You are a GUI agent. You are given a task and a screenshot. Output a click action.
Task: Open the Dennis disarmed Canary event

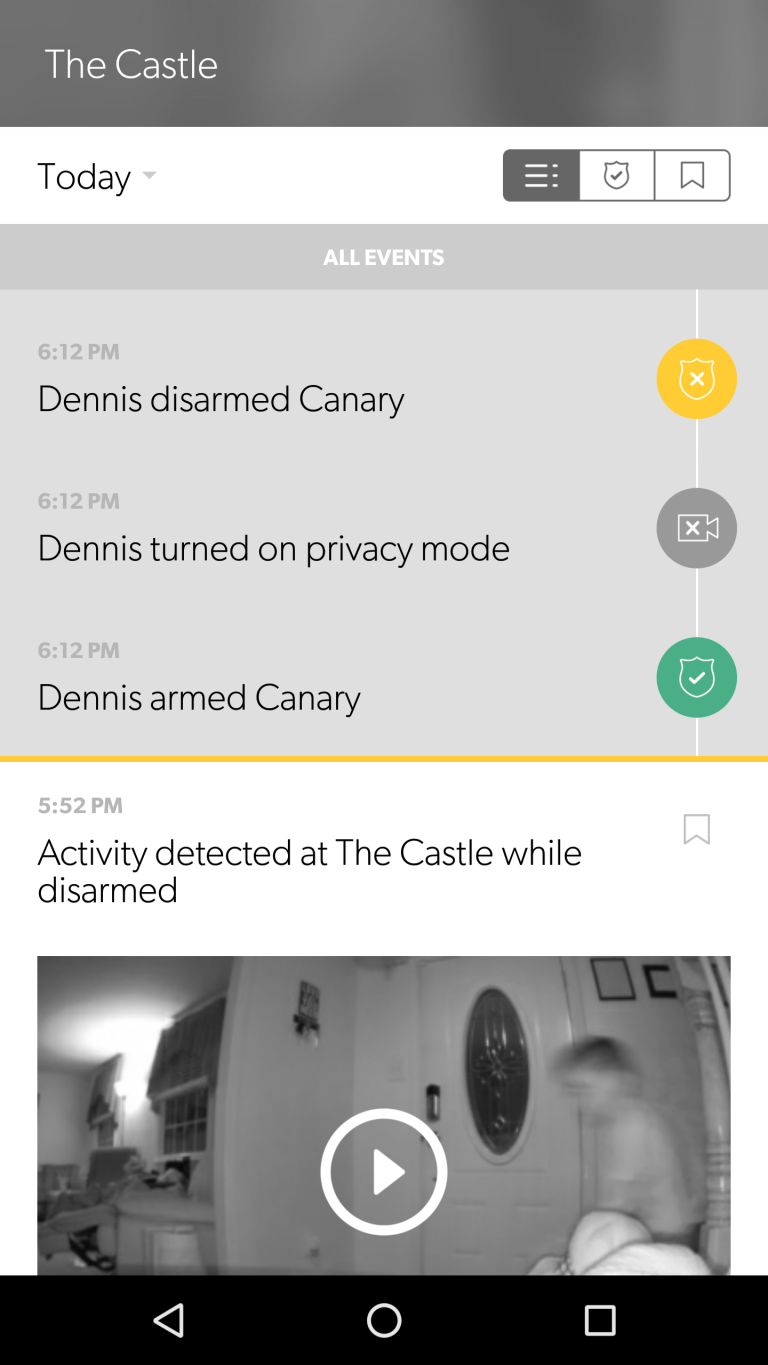coord(220,399)
